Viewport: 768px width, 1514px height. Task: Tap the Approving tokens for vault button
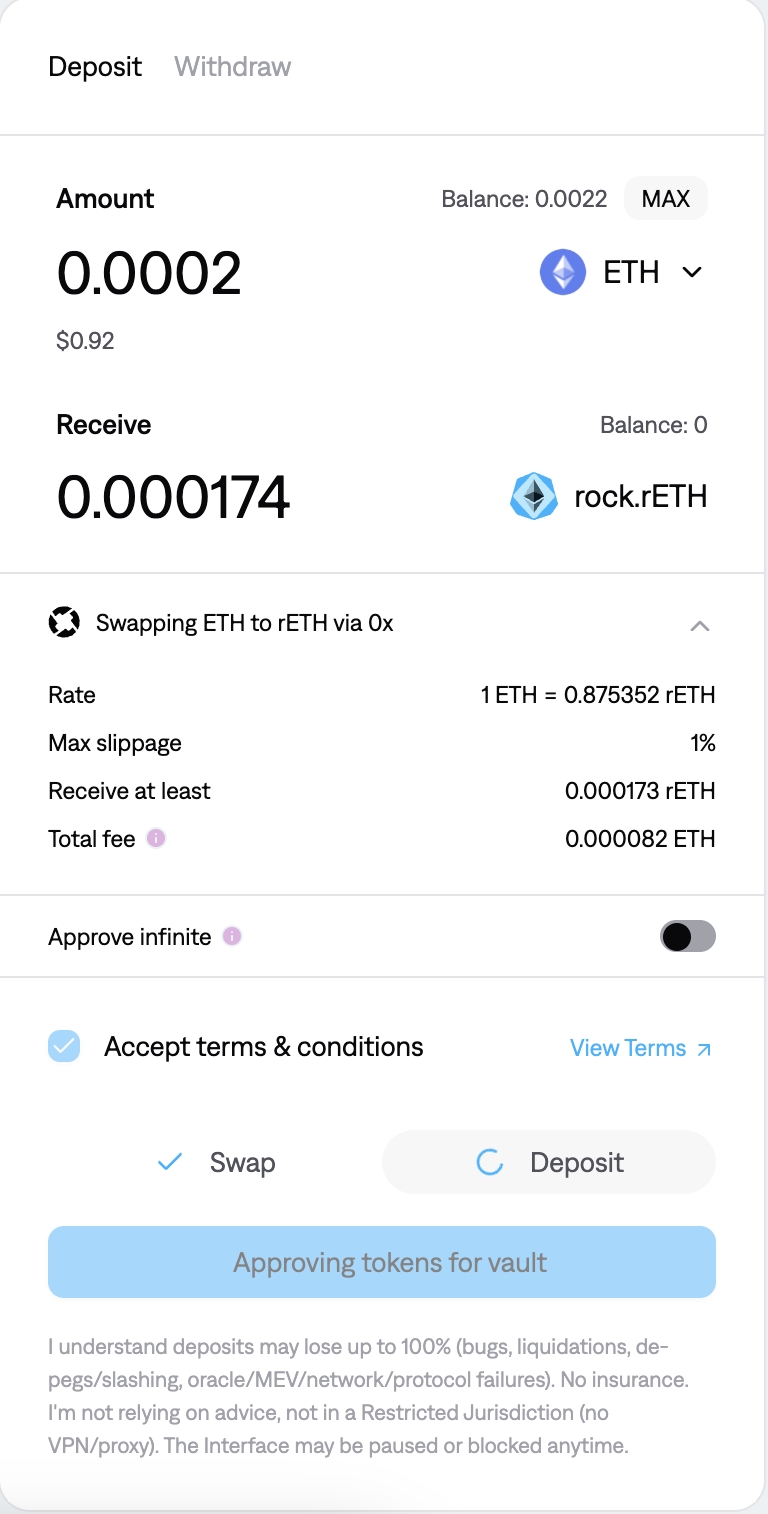[x=382, y=1262]
